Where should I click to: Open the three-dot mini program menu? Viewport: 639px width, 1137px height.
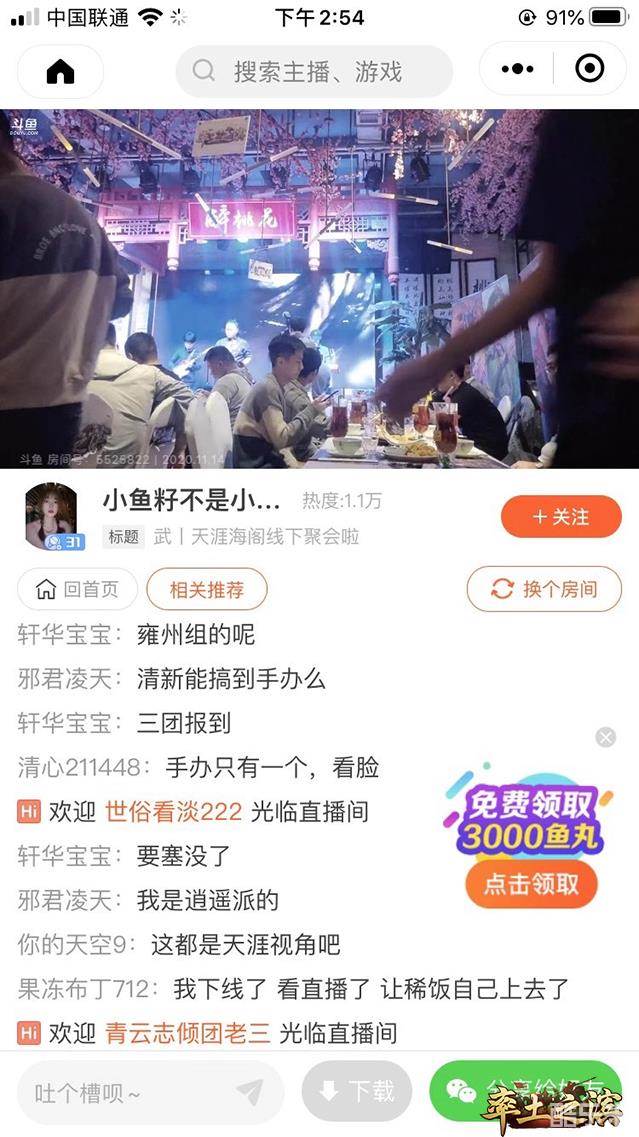pyautogui.click(x=517, y=70)
